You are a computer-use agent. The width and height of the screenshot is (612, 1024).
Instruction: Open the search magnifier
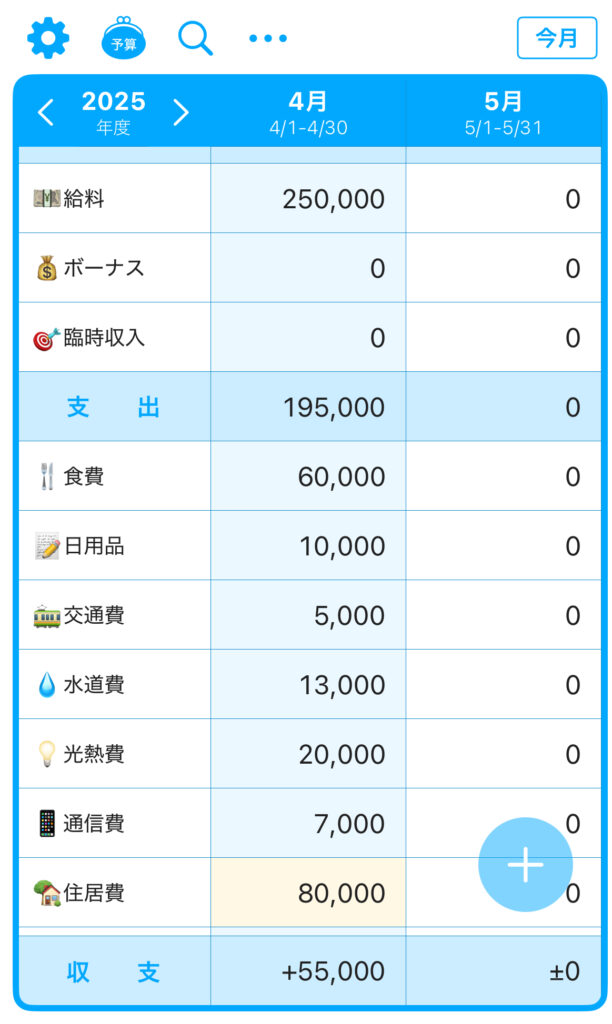click(195, 39)
